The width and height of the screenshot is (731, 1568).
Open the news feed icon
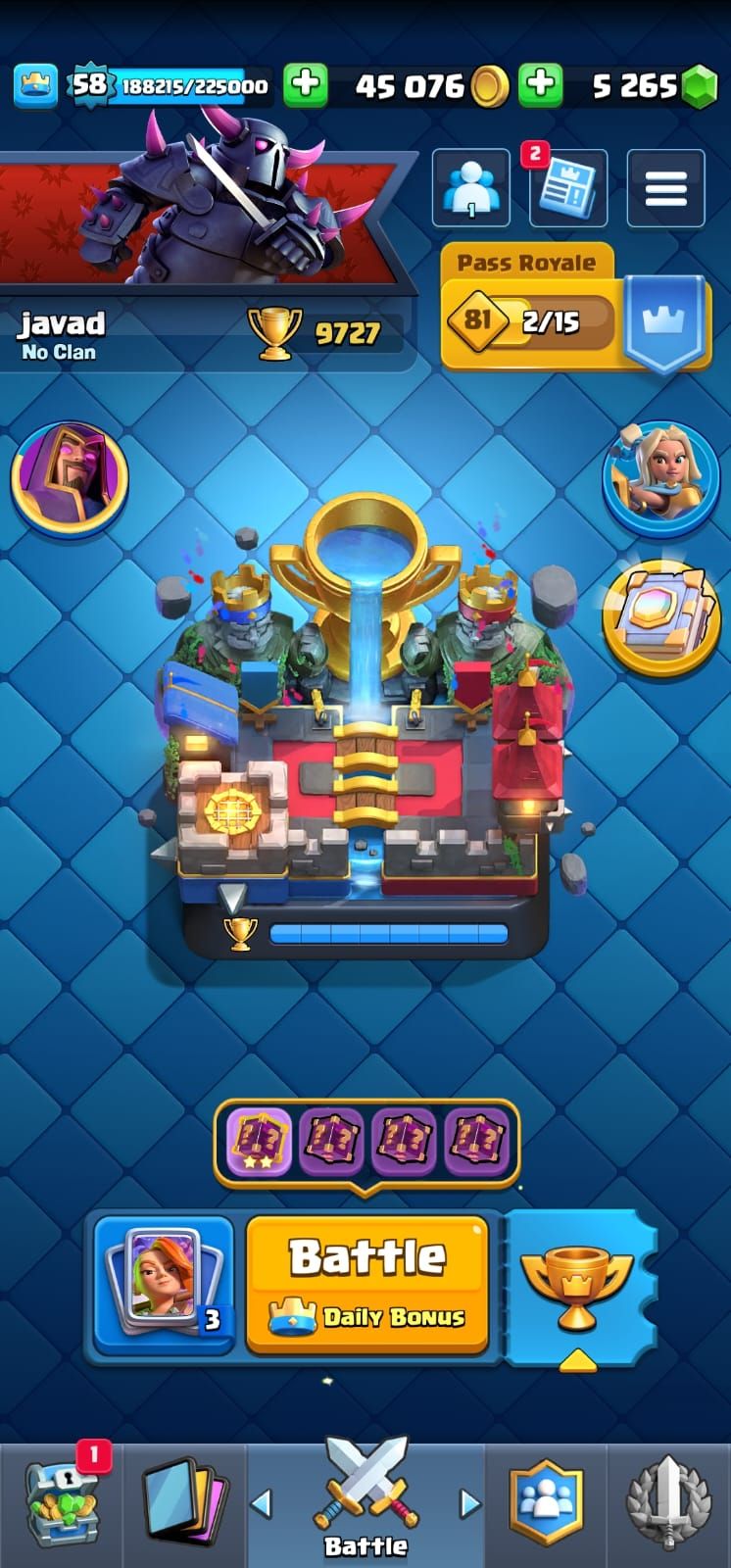(x=567, y=188)
